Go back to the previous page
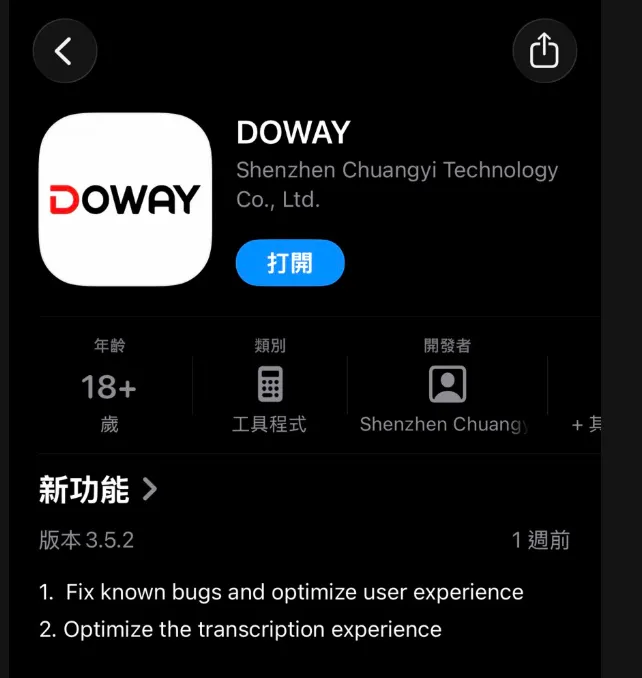This screenshot has width=642, height=678. [64, 51]
